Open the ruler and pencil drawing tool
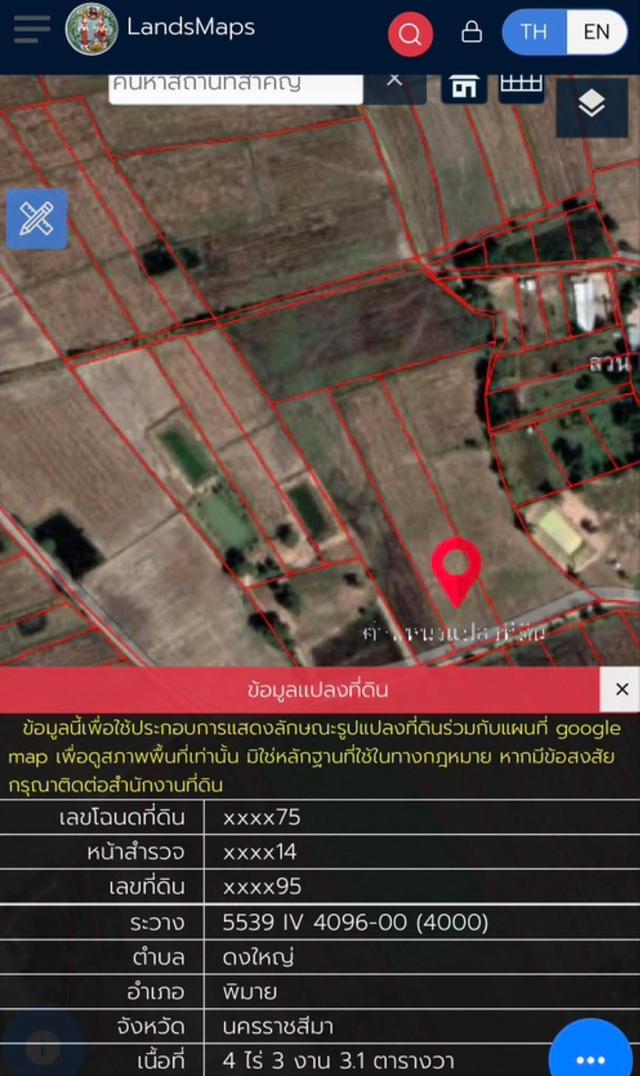 (x=37, y=218)
